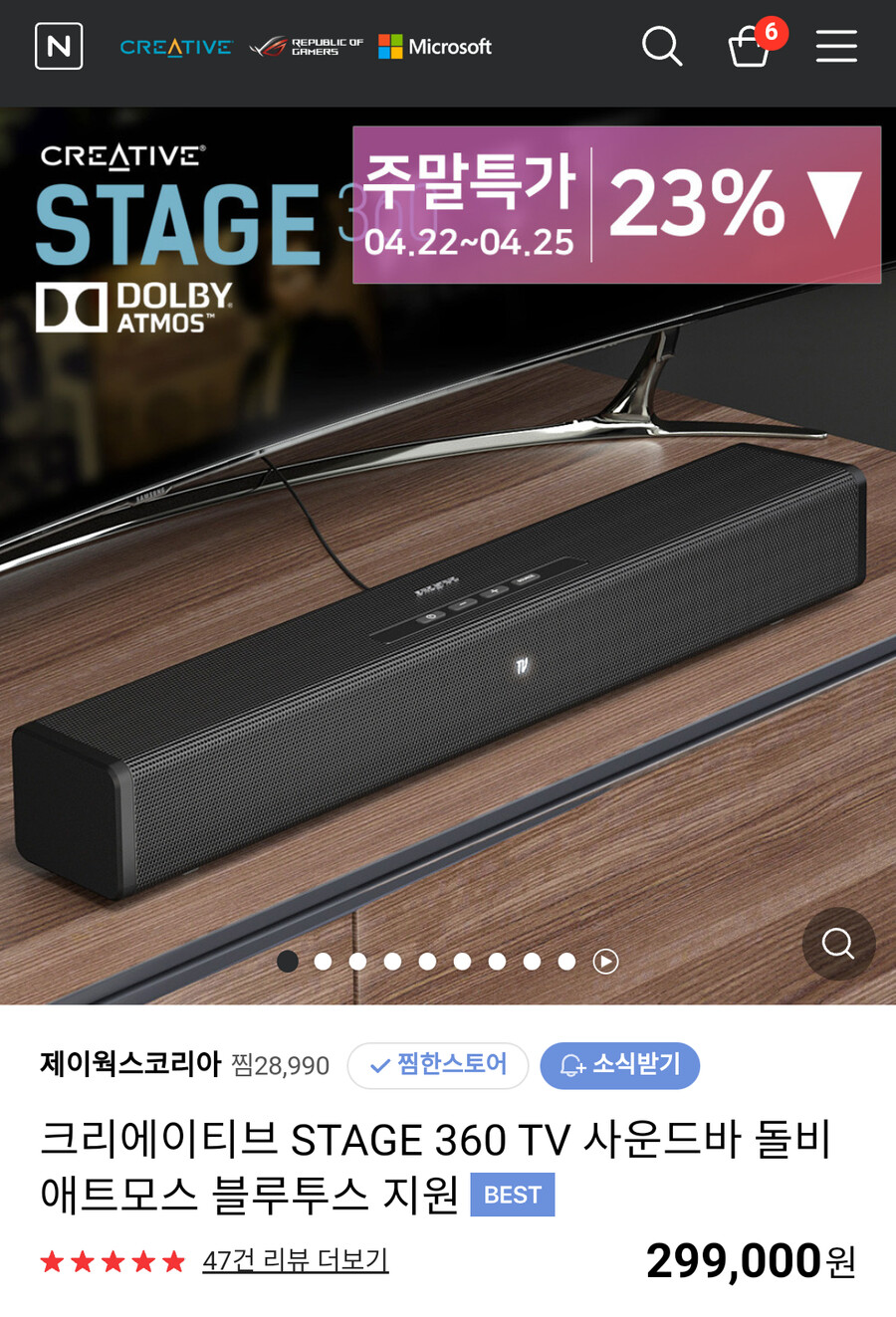
Task: Select the Creative brand logo
Action: pos(175,46)
